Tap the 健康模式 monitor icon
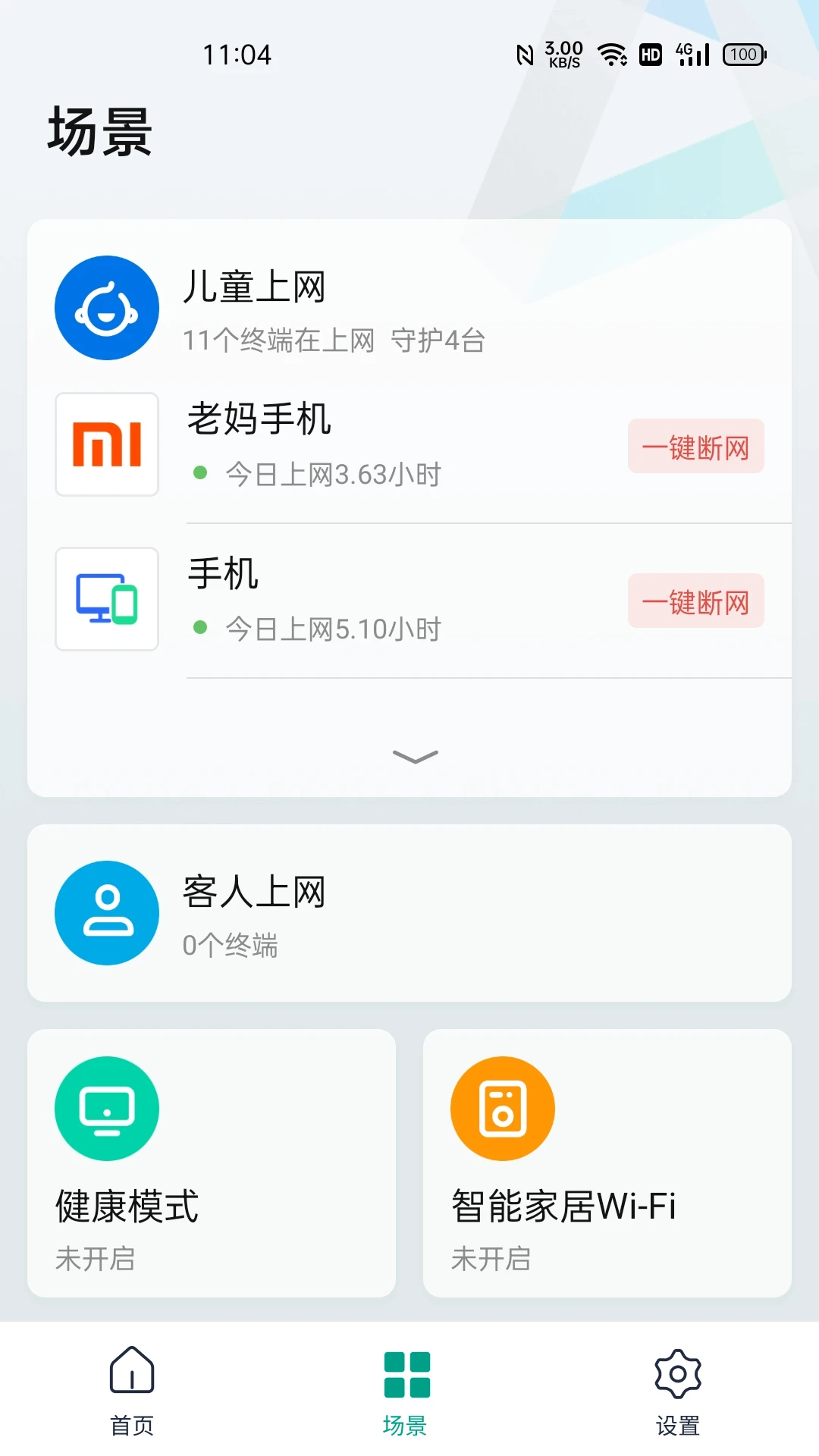819x1456 pixels. 106,1107
